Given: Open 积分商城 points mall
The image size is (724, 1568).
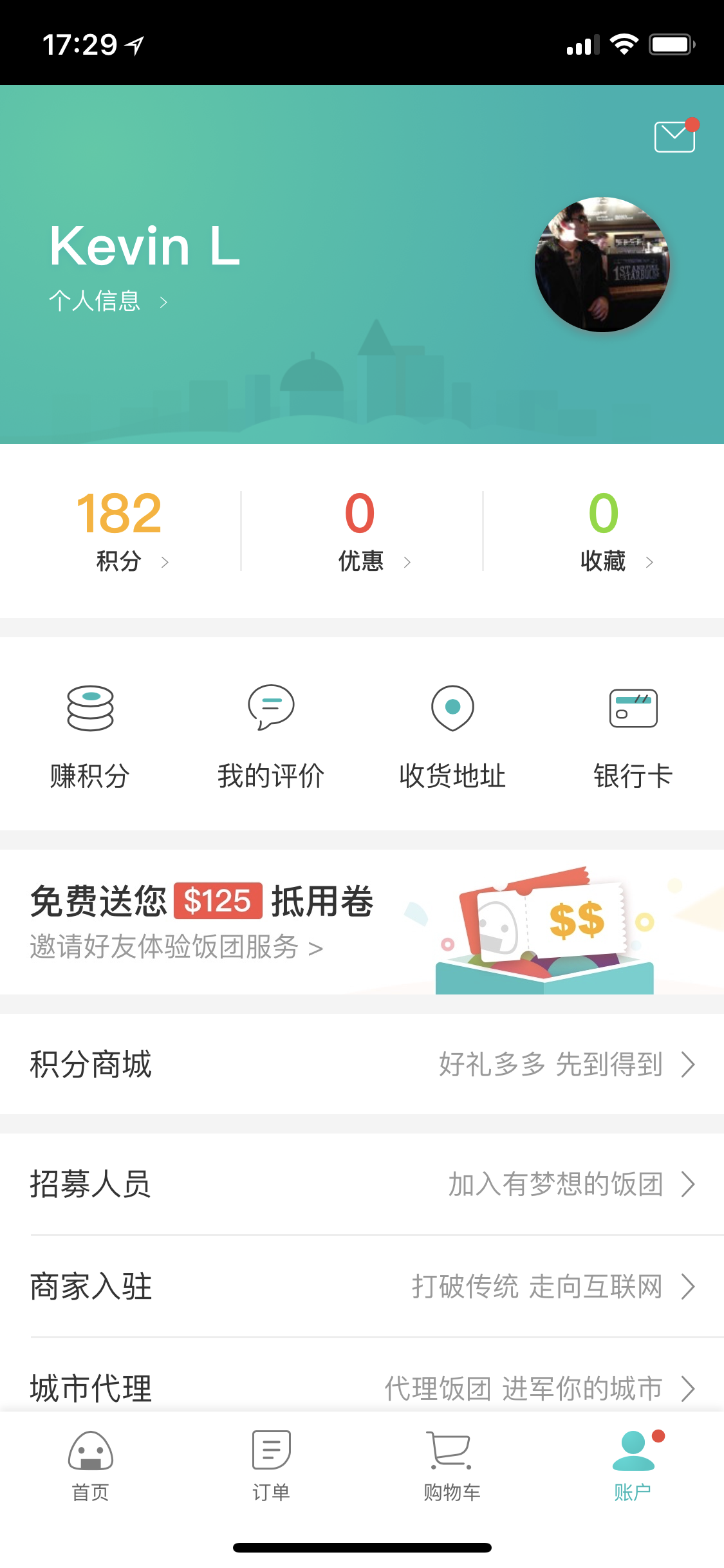Looking at the screenshot, I should tap(362, 1064).
